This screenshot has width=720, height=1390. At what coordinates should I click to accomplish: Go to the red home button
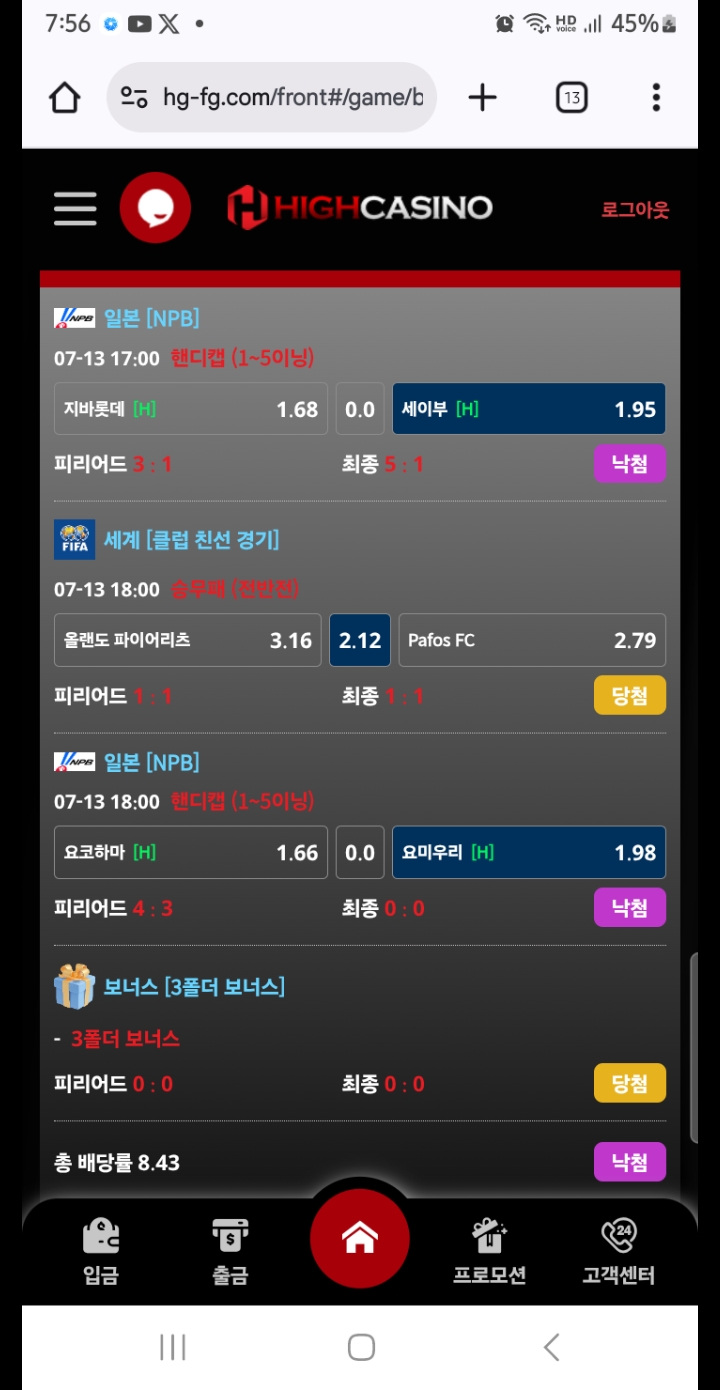[360, 1239]
